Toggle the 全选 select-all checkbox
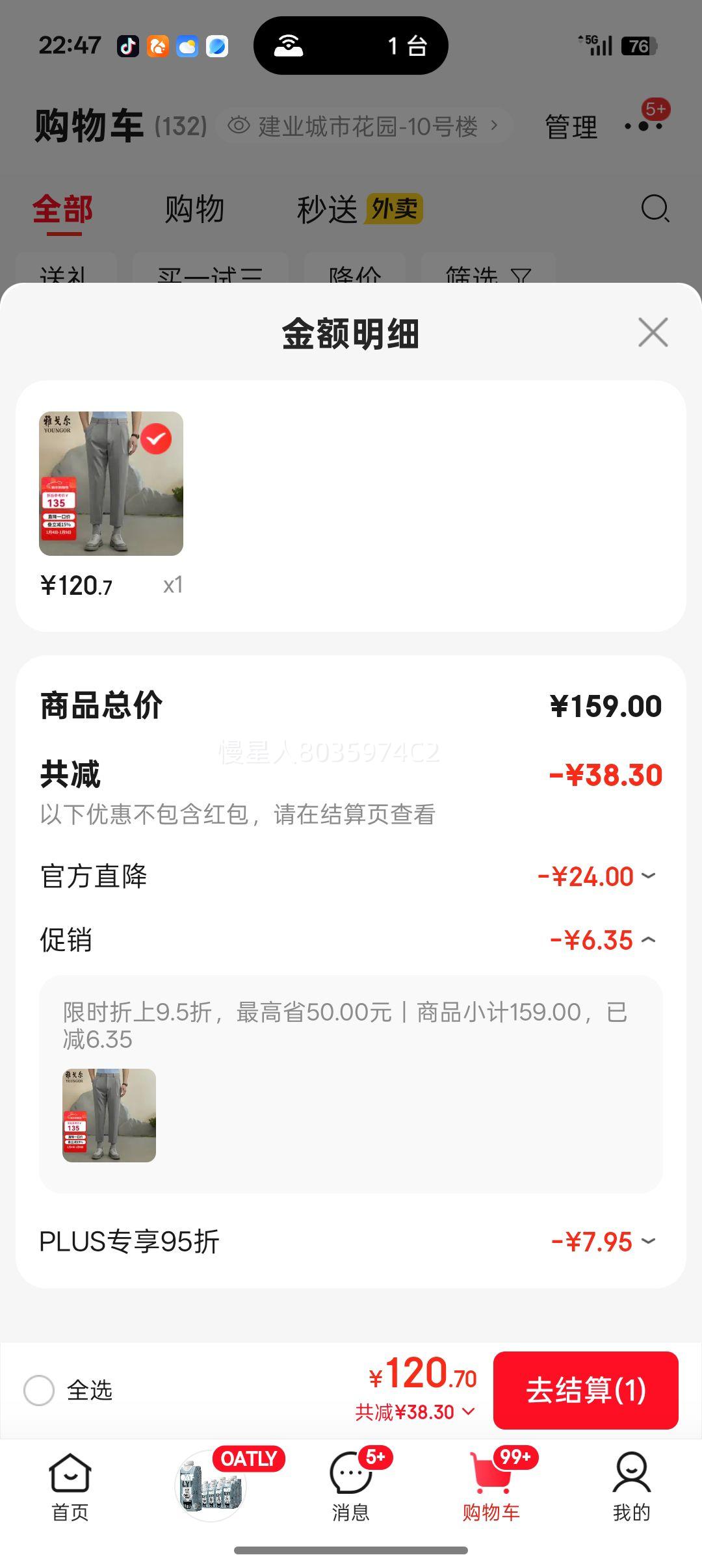The width and height of the screenshot is (702, 1568). point(39,1391)
